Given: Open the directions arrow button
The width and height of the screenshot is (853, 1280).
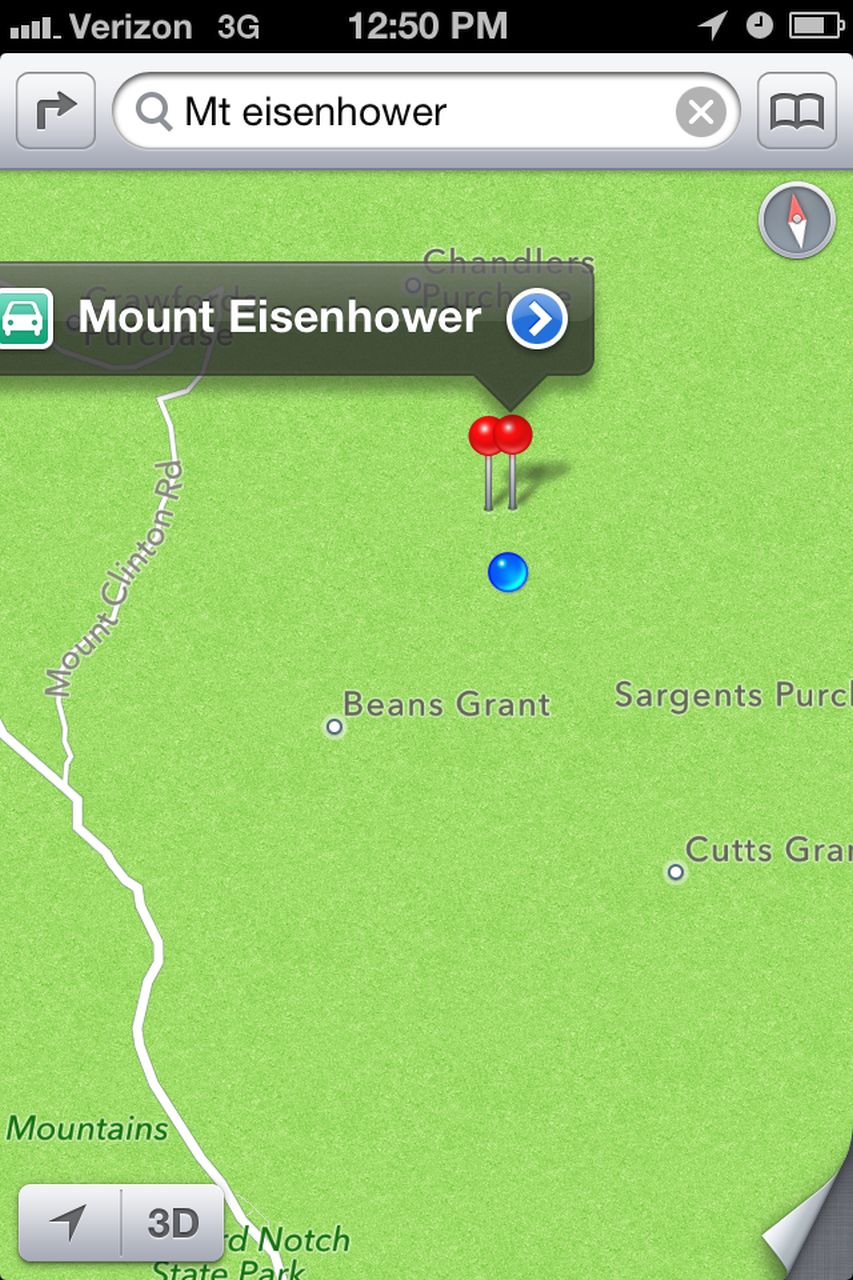Looking at the screenshot, I should (x=55, y=111).
